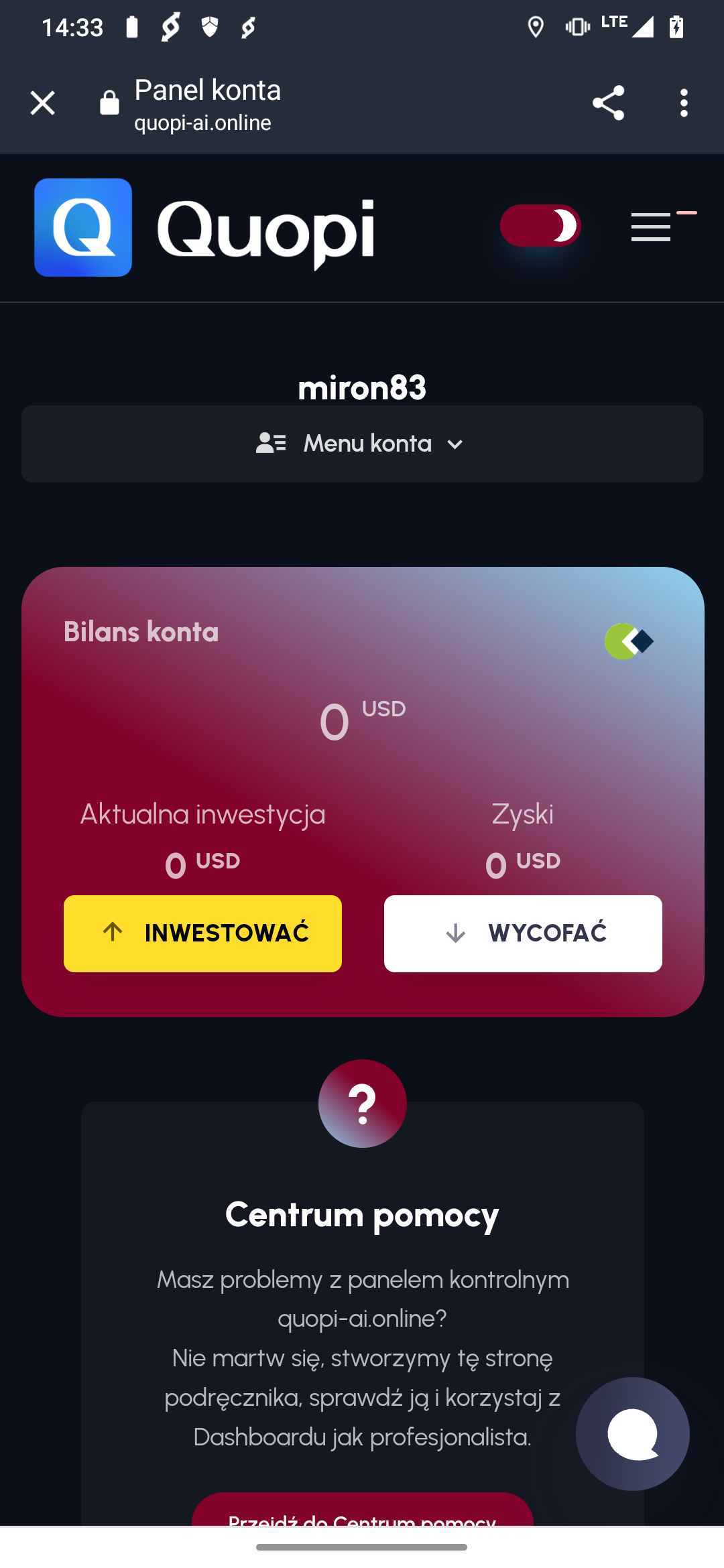Viewport: 724px width, 1568px height.
Task: Toggle the dark mode switch
Action: pyautogui.click(x=540, y=226)
